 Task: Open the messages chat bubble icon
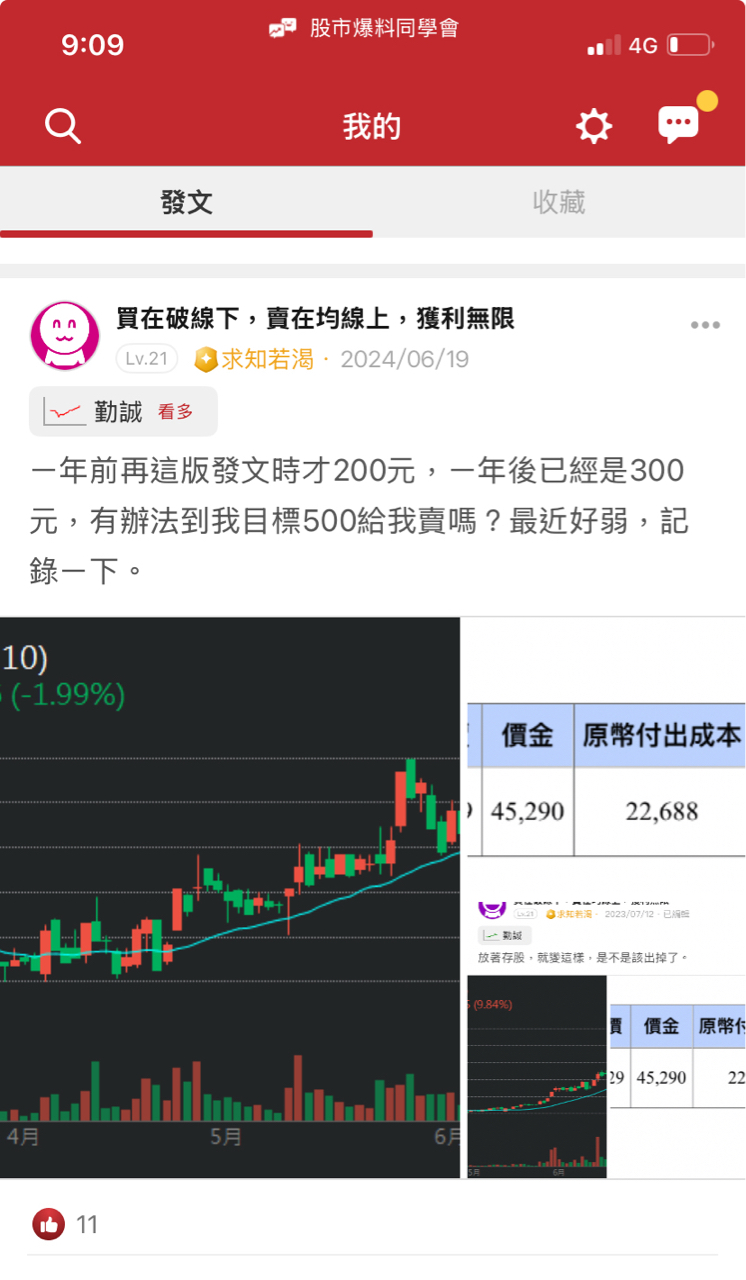[x=678, y=125]
